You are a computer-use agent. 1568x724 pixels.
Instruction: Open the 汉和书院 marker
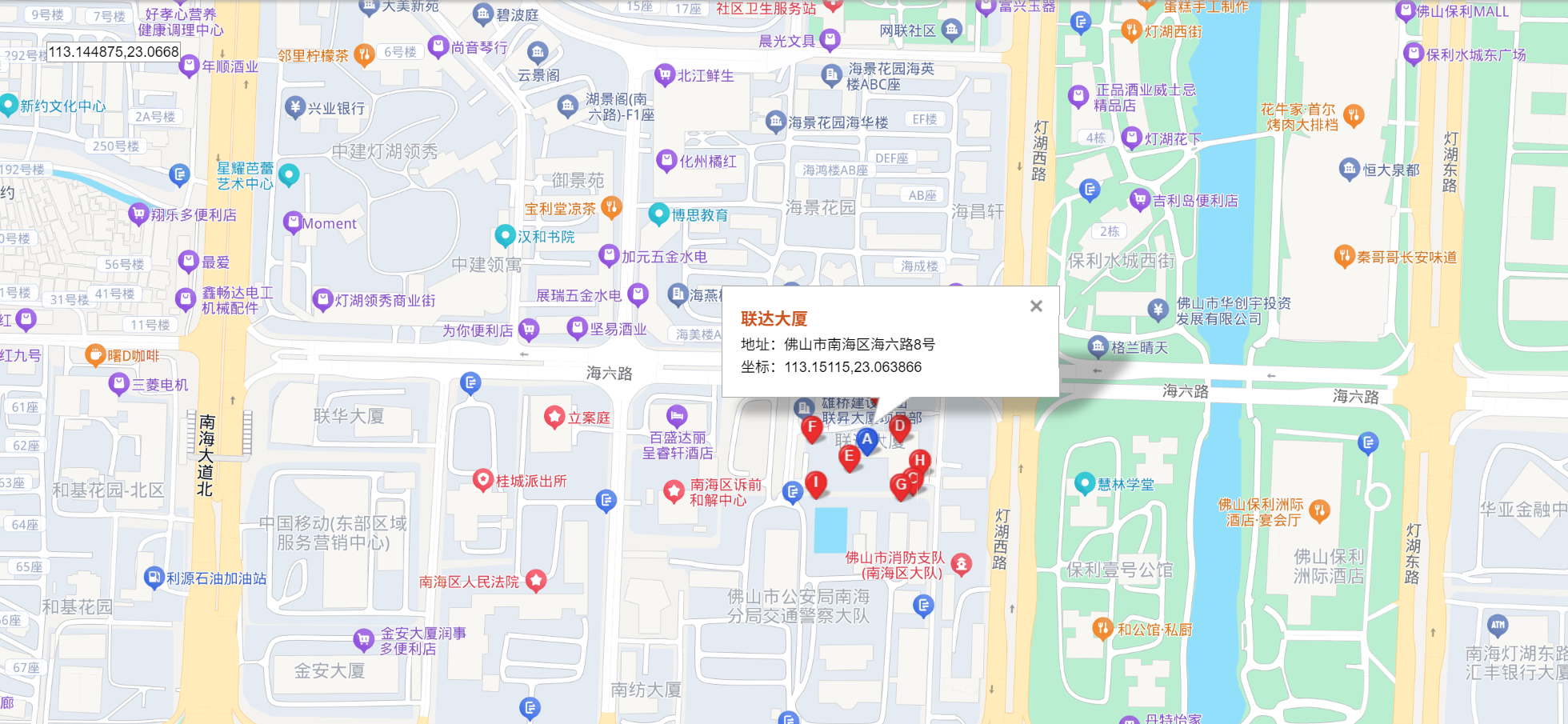505,236
